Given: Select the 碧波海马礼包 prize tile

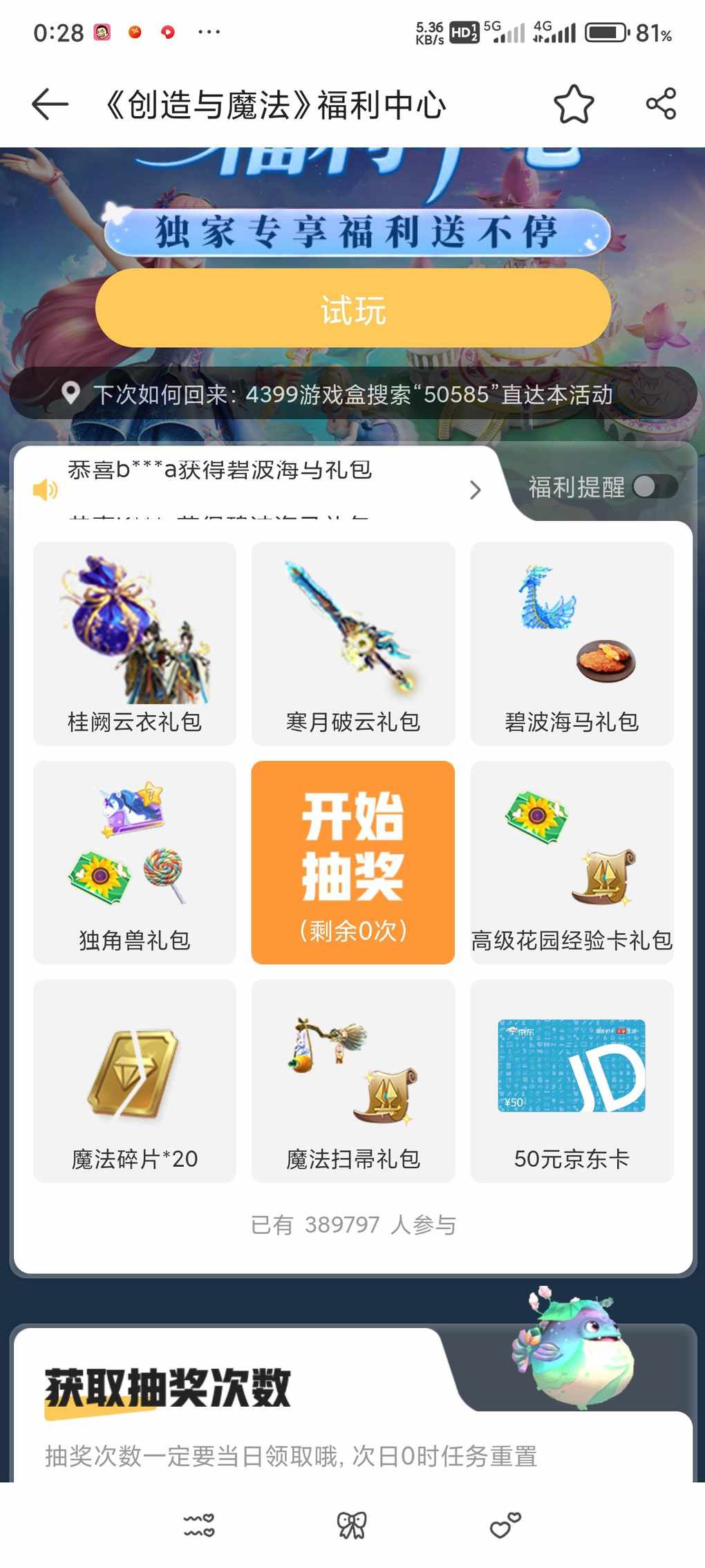Looking at the screenshot, I should click(x=572, y=643).
